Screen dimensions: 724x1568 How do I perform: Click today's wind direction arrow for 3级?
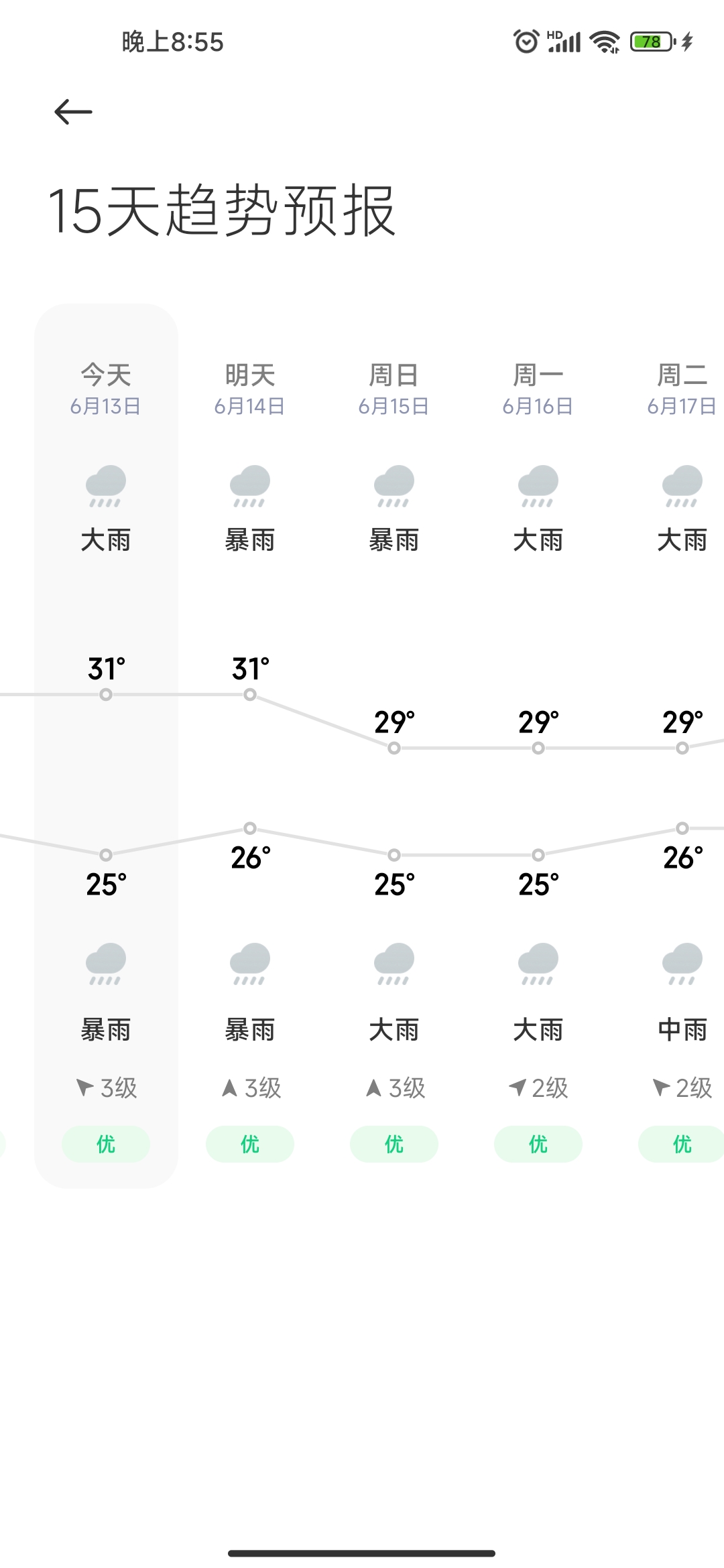[85, 1088]
